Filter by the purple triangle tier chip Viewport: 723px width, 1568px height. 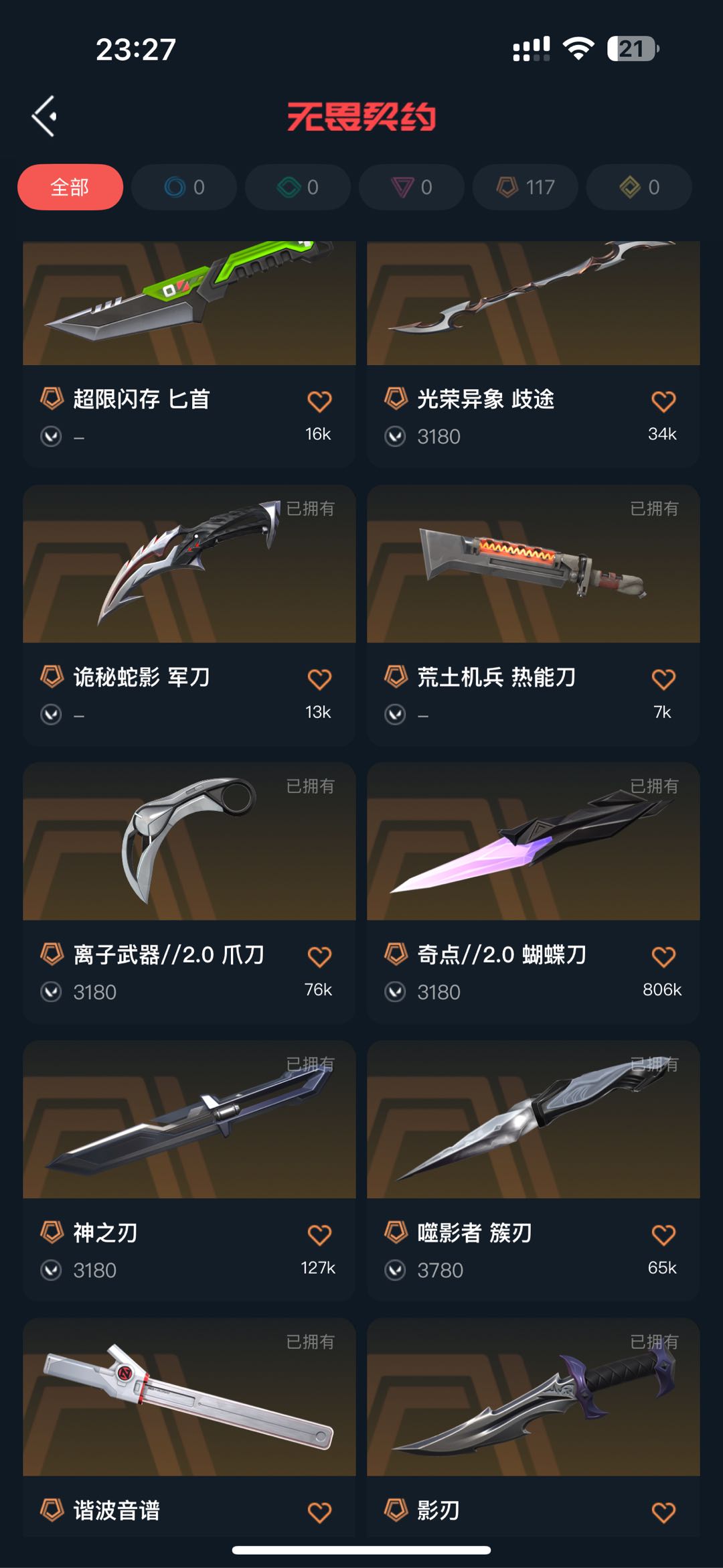[x=412, y=187]
